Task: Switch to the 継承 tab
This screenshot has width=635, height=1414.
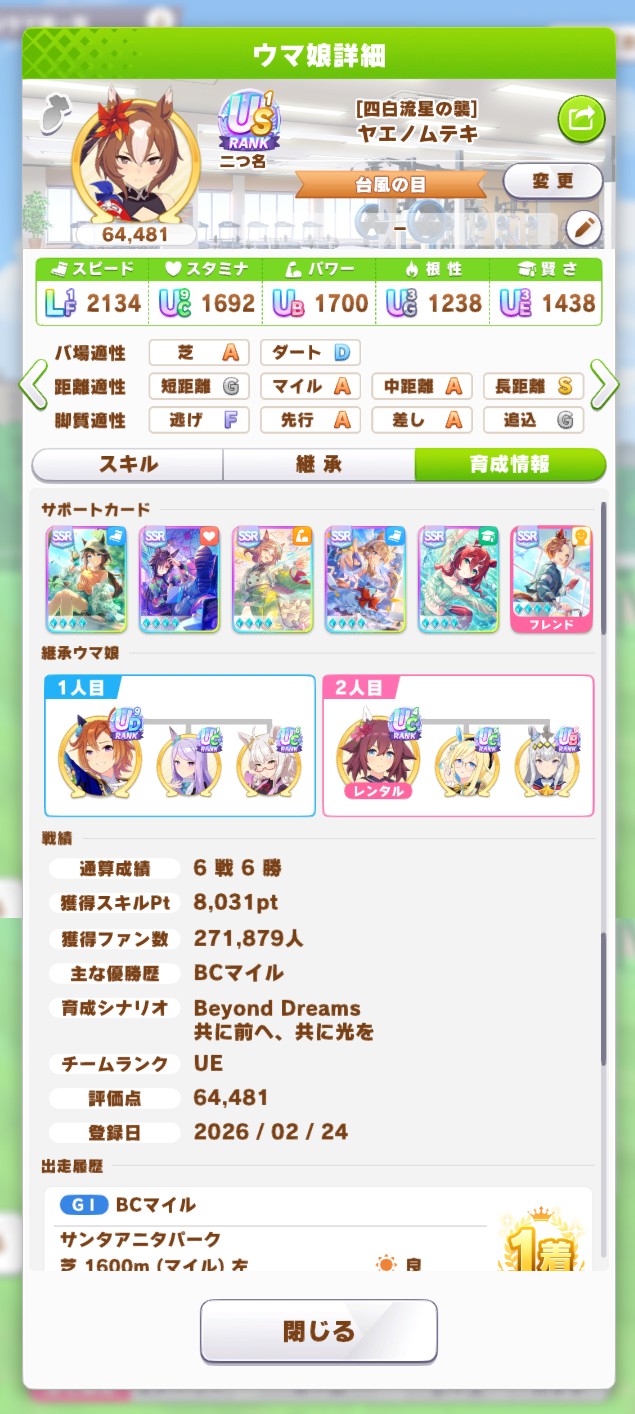Action: coord(318,465)
